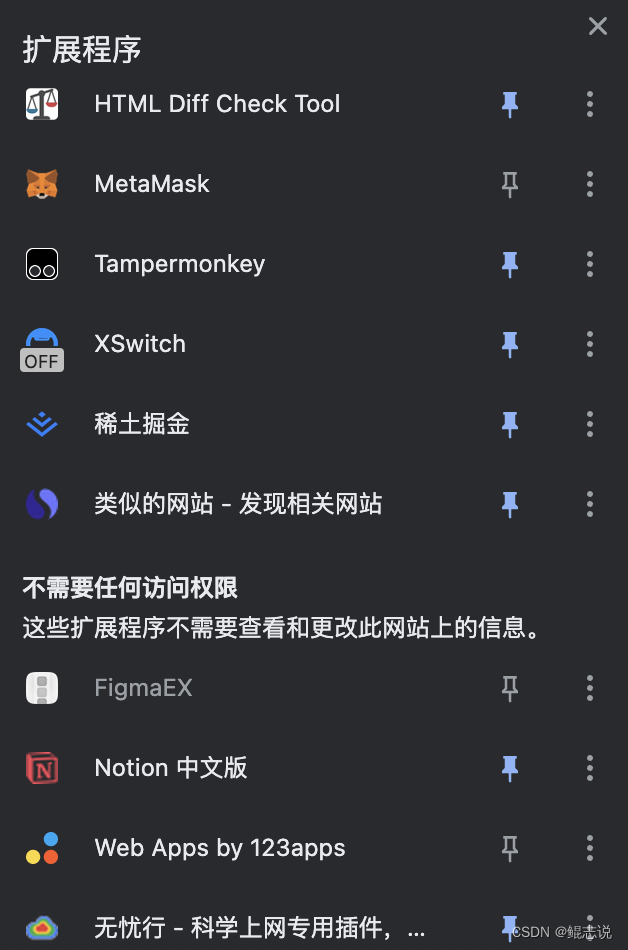Unpin HTML Diff Check Tool from toolbar

click(x=510, y=104)
